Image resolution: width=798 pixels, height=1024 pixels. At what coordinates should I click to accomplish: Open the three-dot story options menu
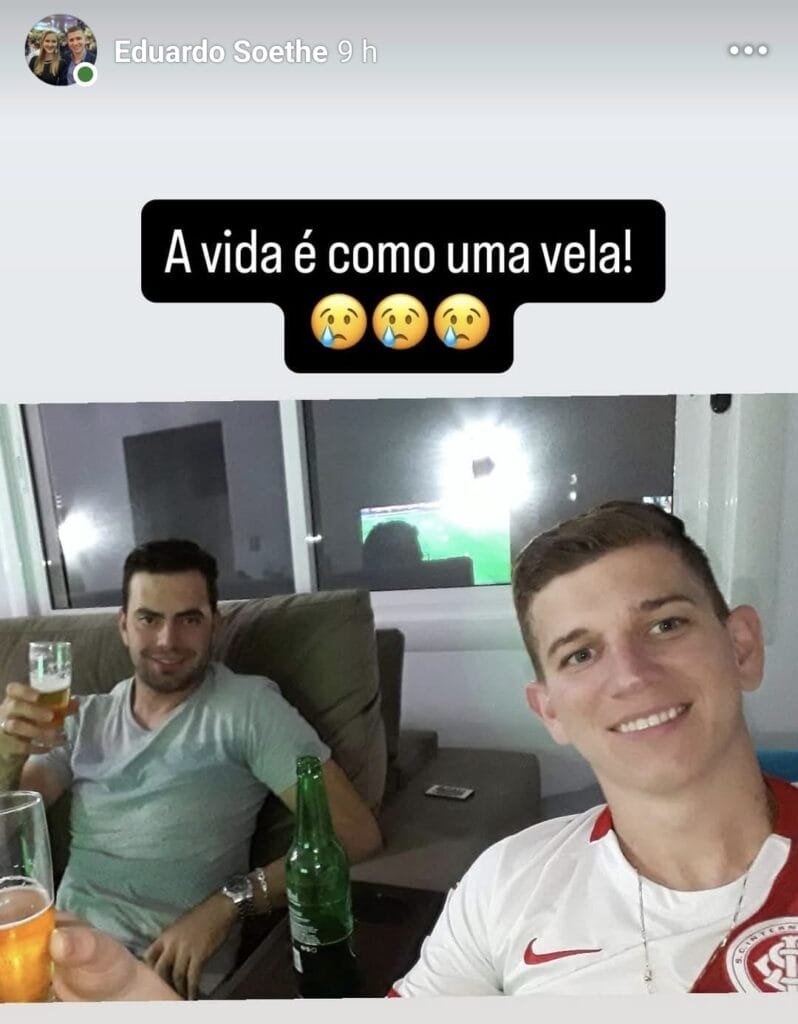(747, 50)
